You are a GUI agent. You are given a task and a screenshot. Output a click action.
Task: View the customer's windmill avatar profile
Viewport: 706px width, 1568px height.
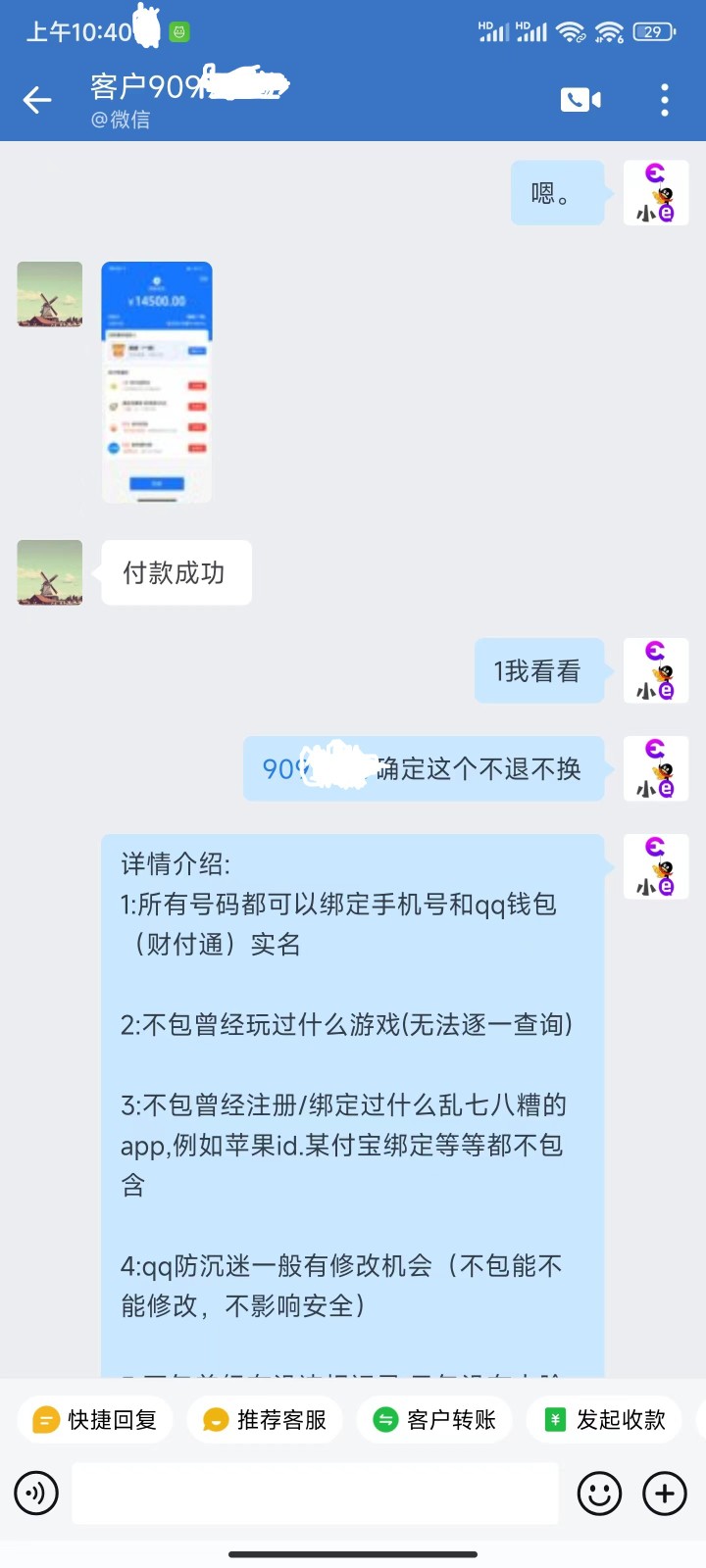pos(50,294)
